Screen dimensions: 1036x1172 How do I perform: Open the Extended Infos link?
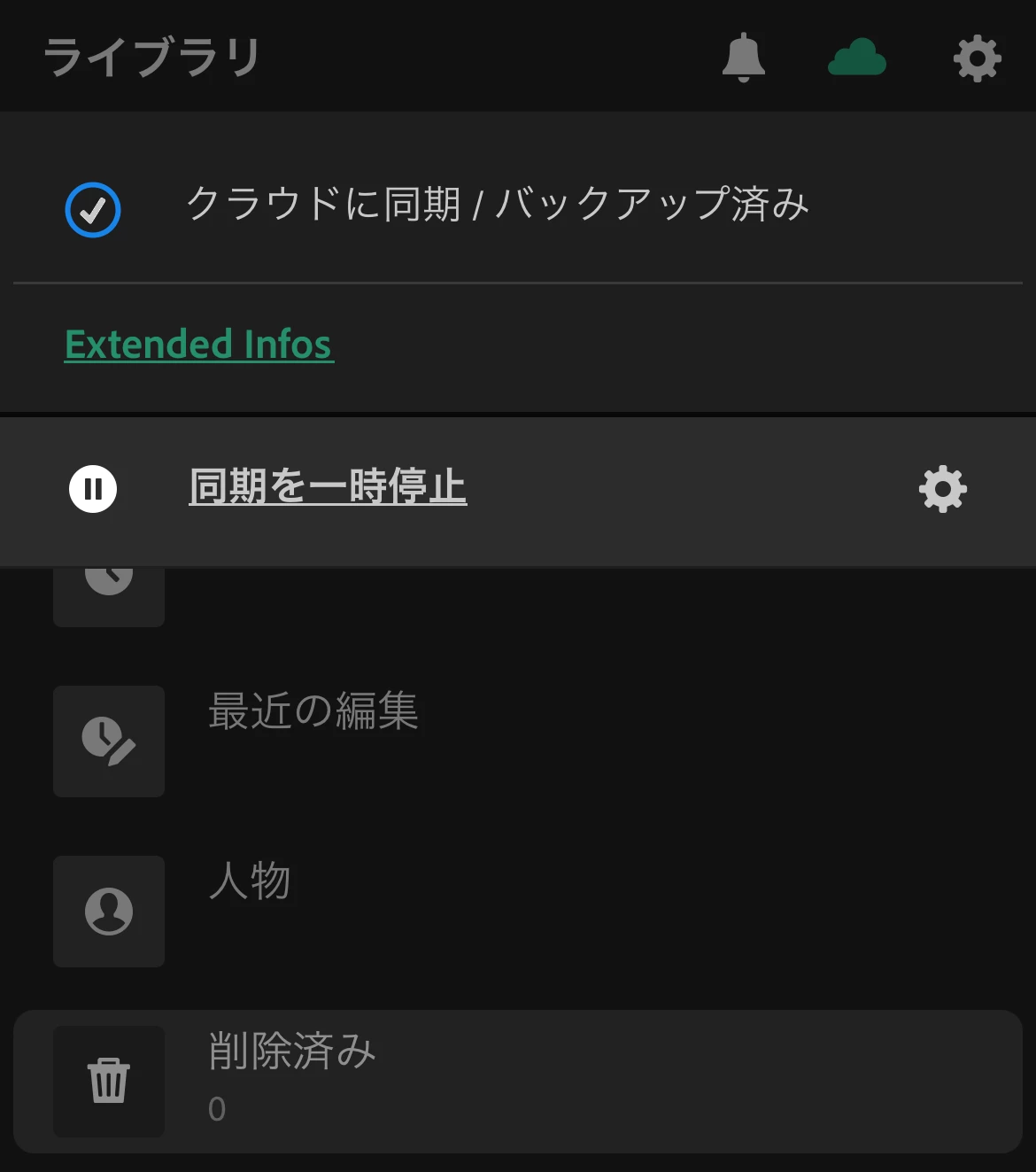tap(199, 345)
